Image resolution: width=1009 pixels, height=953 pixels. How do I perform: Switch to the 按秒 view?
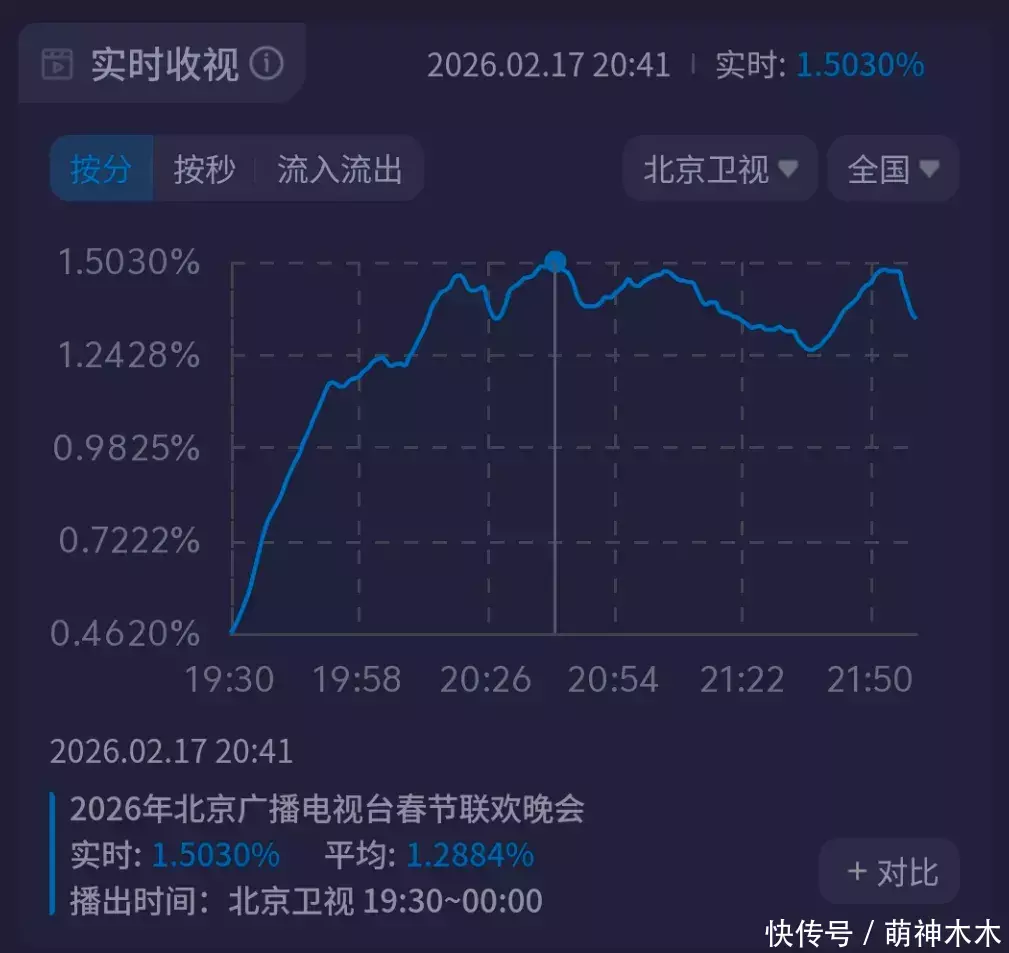coord(204,169)
